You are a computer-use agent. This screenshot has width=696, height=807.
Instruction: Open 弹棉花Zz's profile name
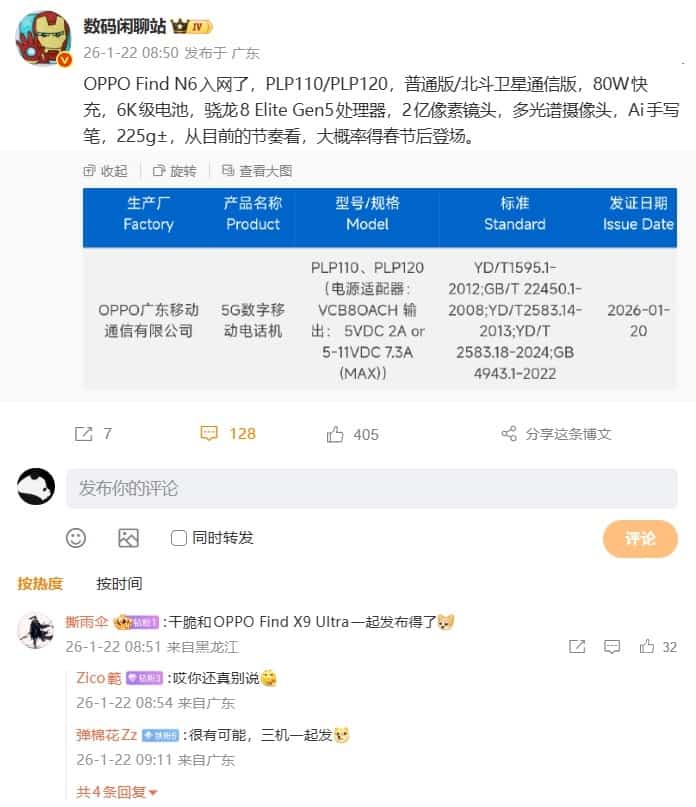(x=107, y=735)
